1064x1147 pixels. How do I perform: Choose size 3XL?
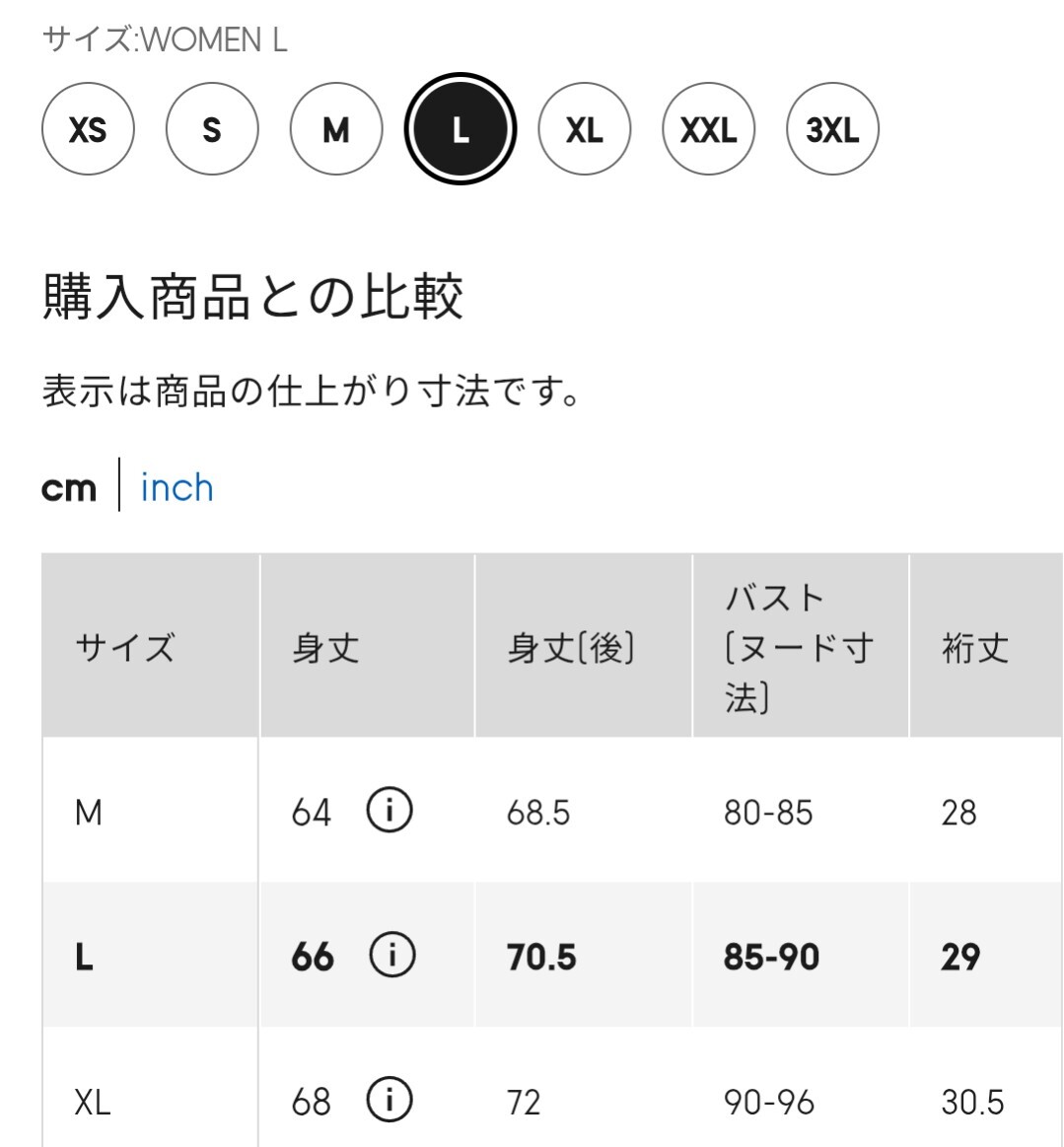pyautogui.click(x=832, y=129)
